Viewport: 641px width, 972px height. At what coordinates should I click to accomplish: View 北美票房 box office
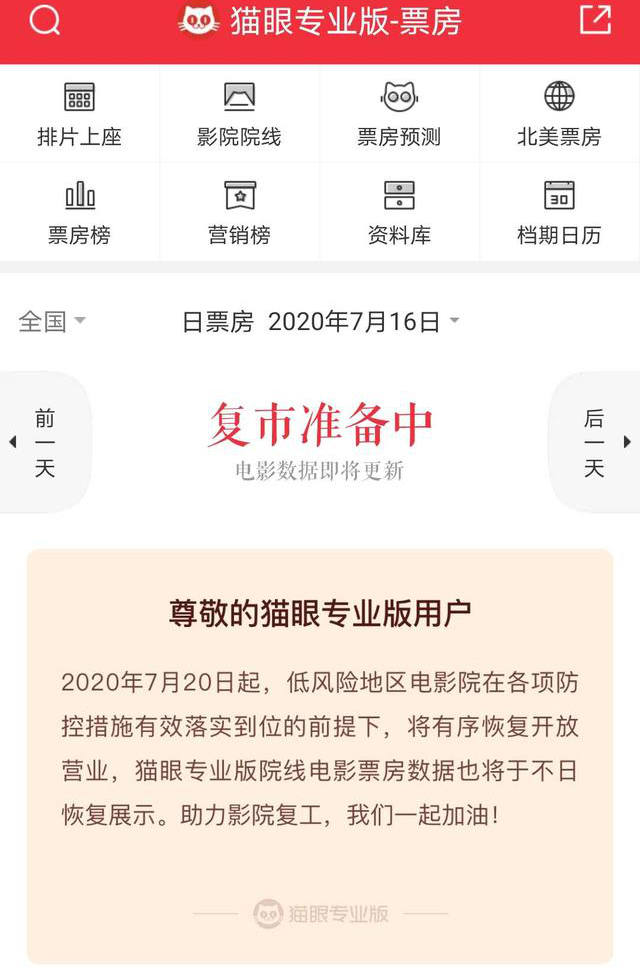tap(559, 115)
